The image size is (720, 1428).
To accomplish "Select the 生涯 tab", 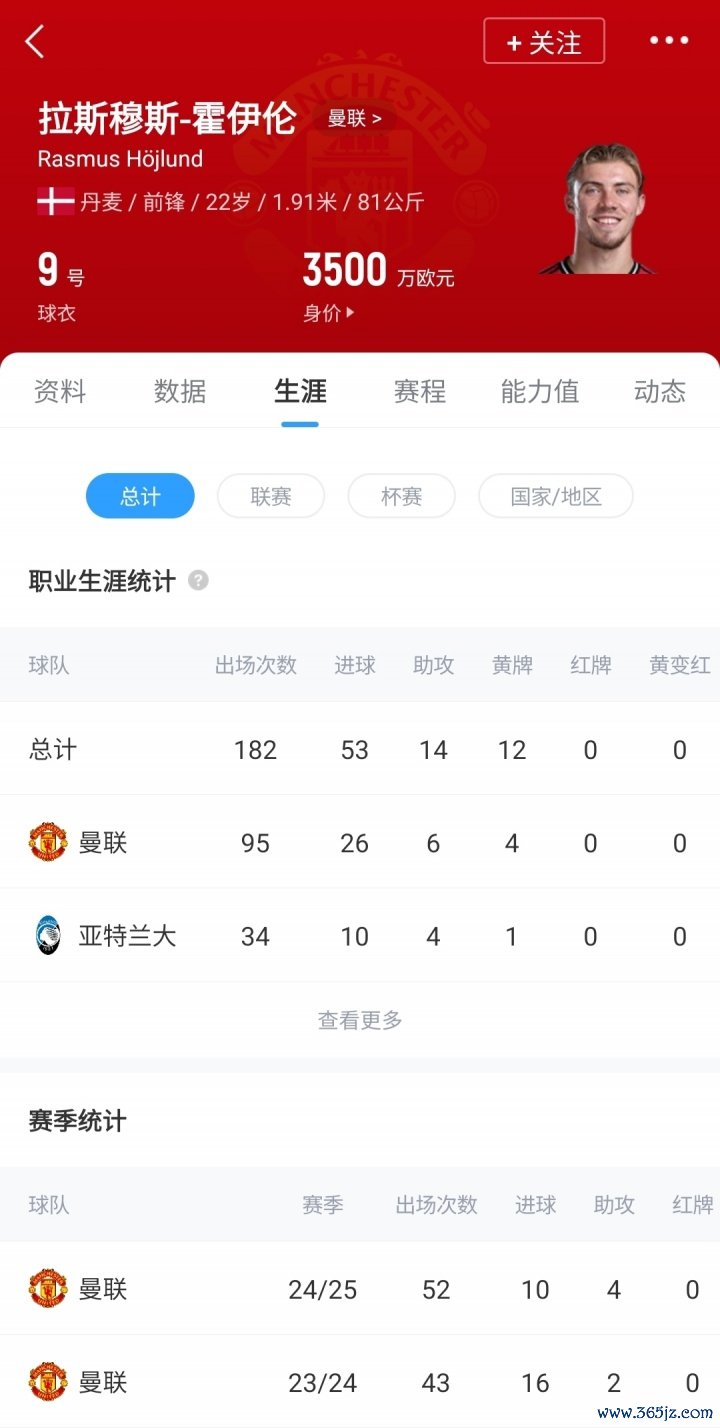I will click(x=300, y=391).
